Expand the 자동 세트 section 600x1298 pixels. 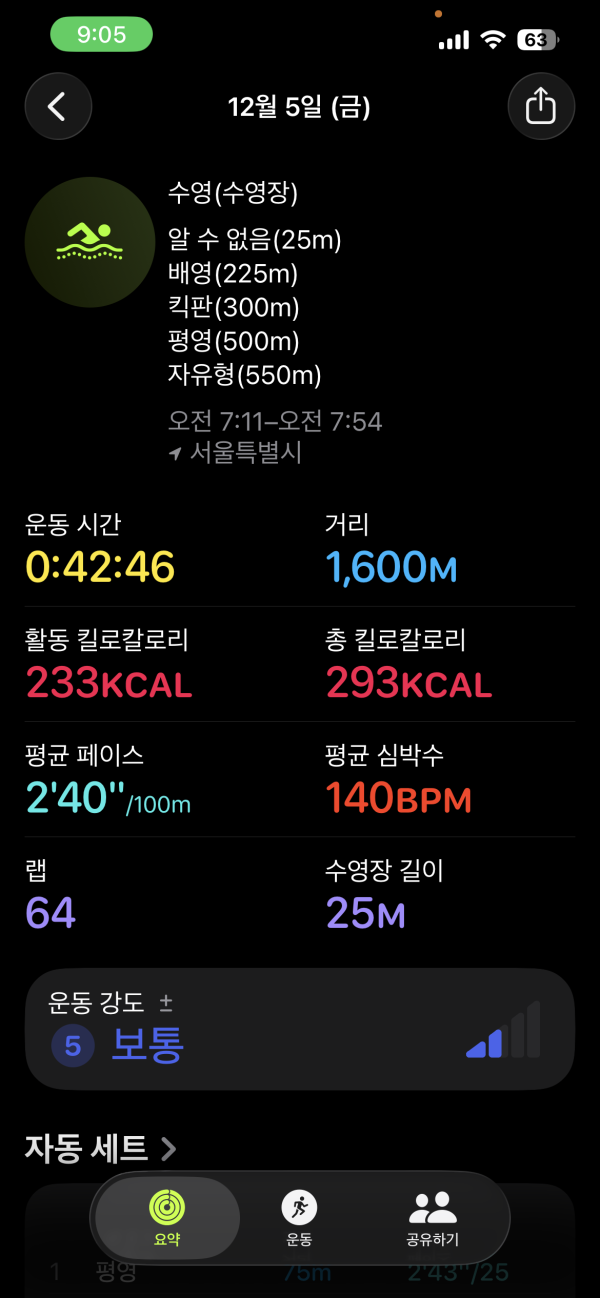click(100, 1148)
